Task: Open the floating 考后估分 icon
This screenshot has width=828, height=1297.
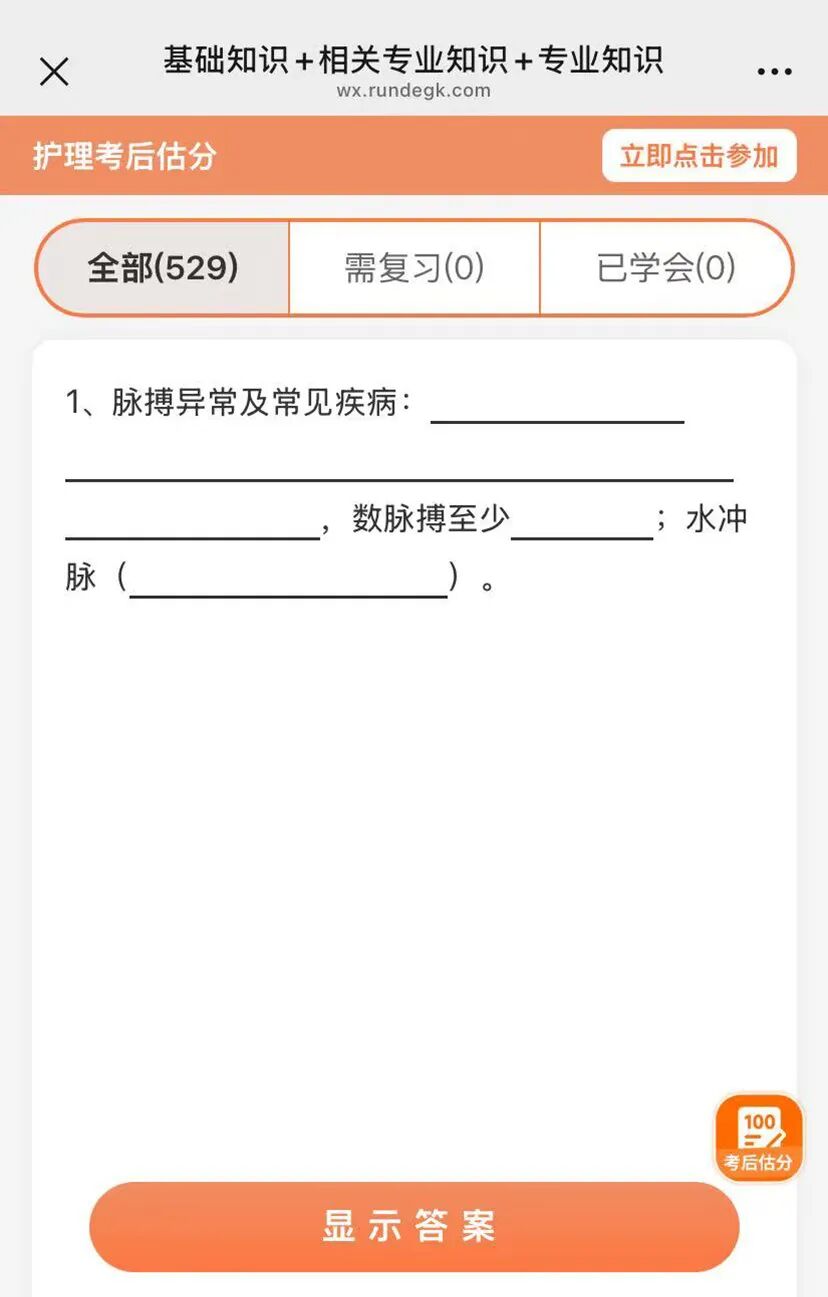Action: [759, 1138]
